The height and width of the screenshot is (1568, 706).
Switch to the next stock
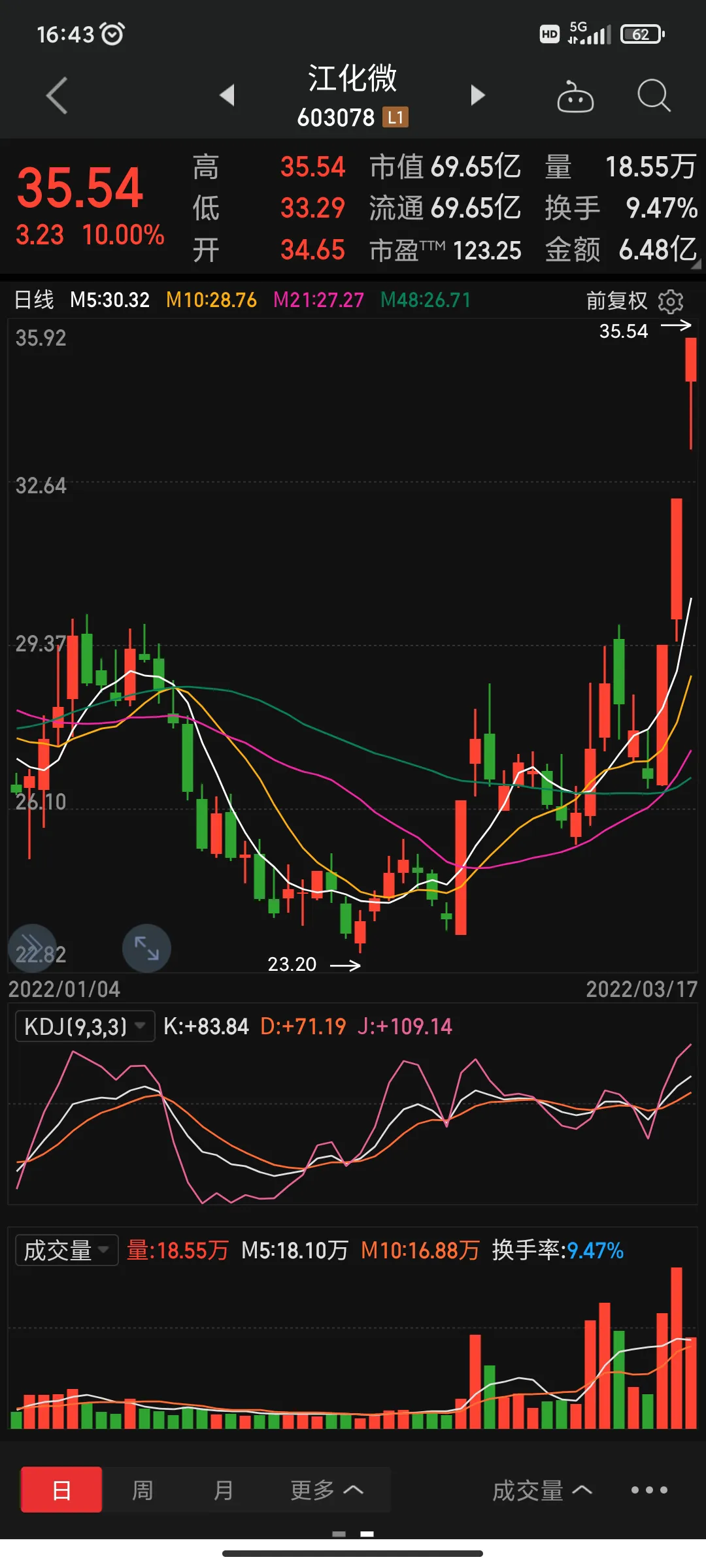478,95
